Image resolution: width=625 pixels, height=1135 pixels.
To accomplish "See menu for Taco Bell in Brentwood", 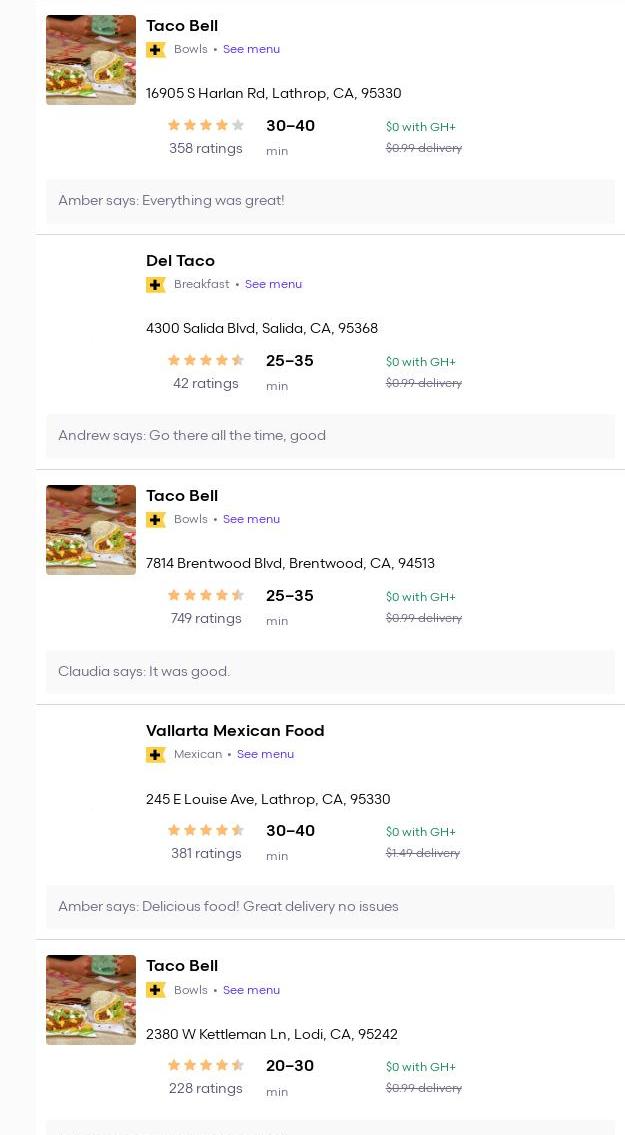I will pyautogui.click(x=251, y=519).
